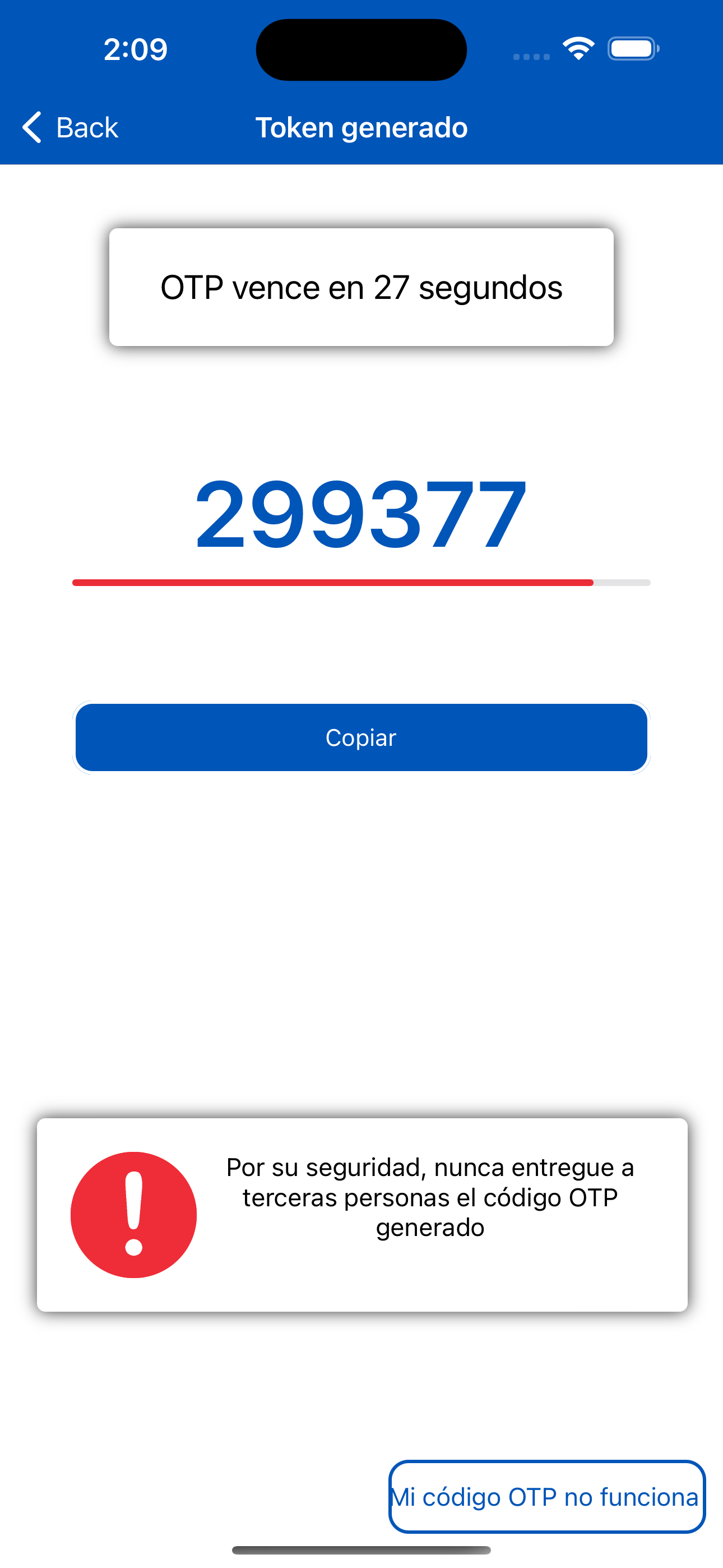Select the OTP code 299377
This screenshot has height=1568, width=723.
[x=361, y=514]
